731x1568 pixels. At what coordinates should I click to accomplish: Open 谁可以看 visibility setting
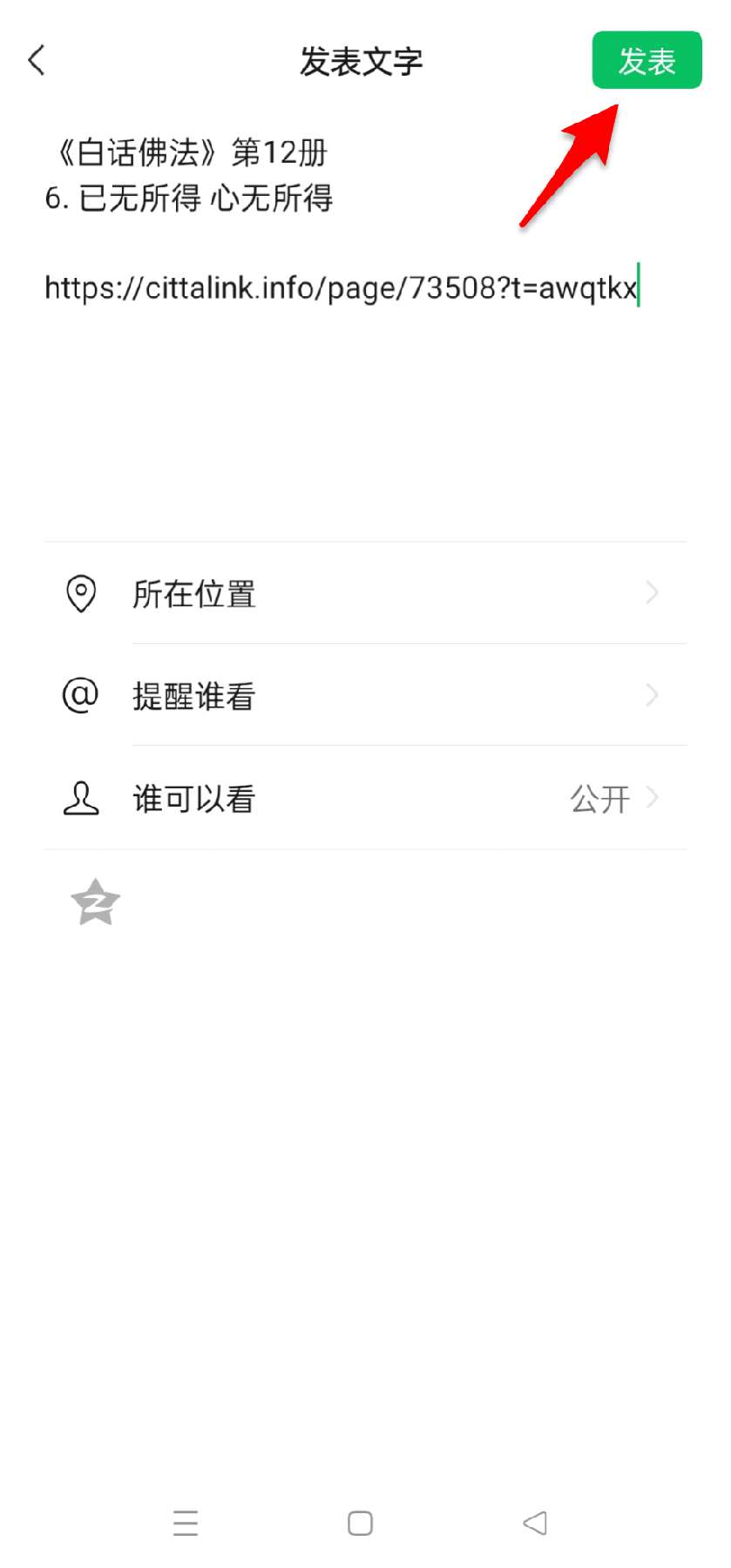pos(365,798)
